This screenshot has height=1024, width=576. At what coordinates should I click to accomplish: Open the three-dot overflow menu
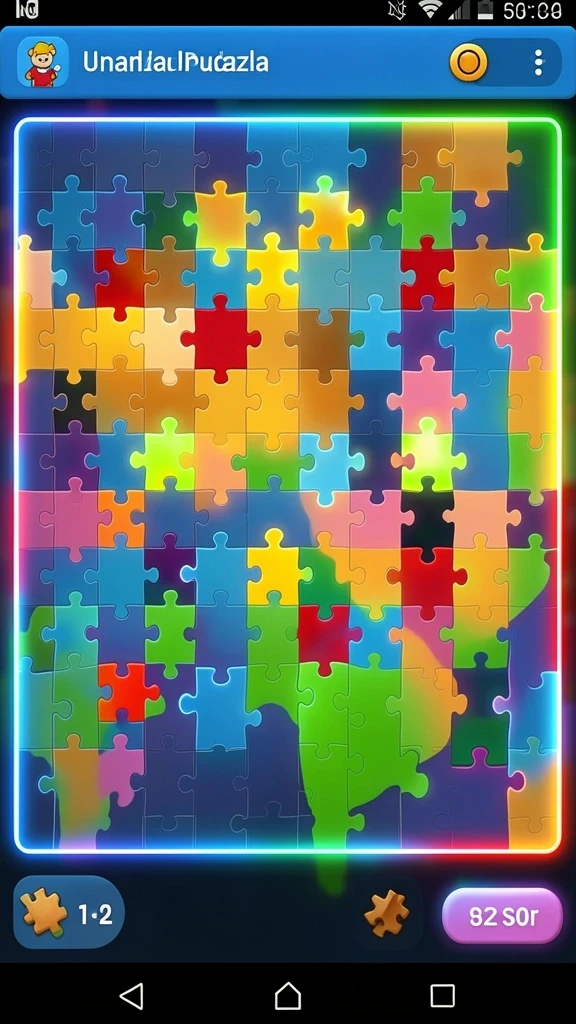(538, 63)
